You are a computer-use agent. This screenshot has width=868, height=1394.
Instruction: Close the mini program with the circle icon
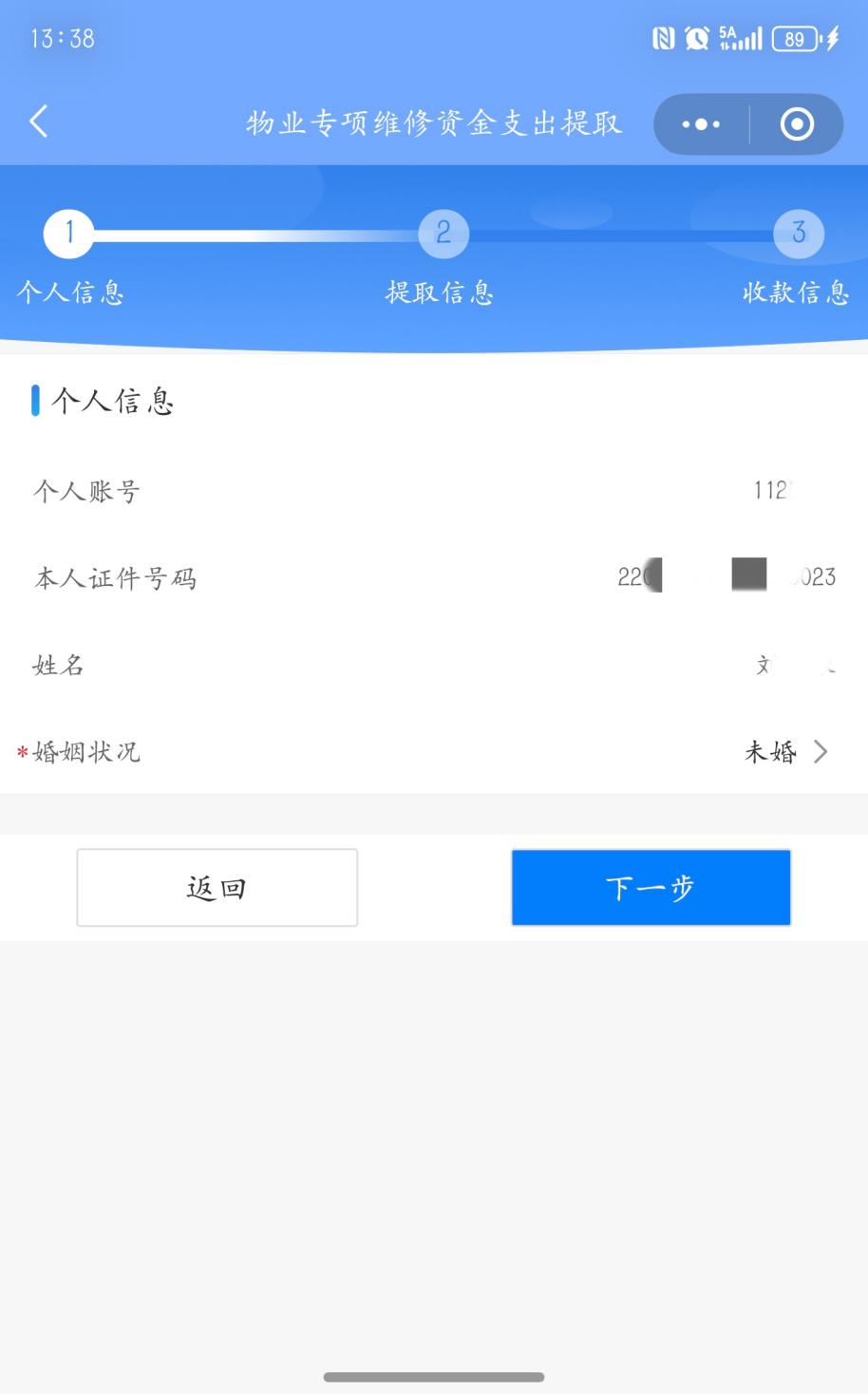[797, 124]
